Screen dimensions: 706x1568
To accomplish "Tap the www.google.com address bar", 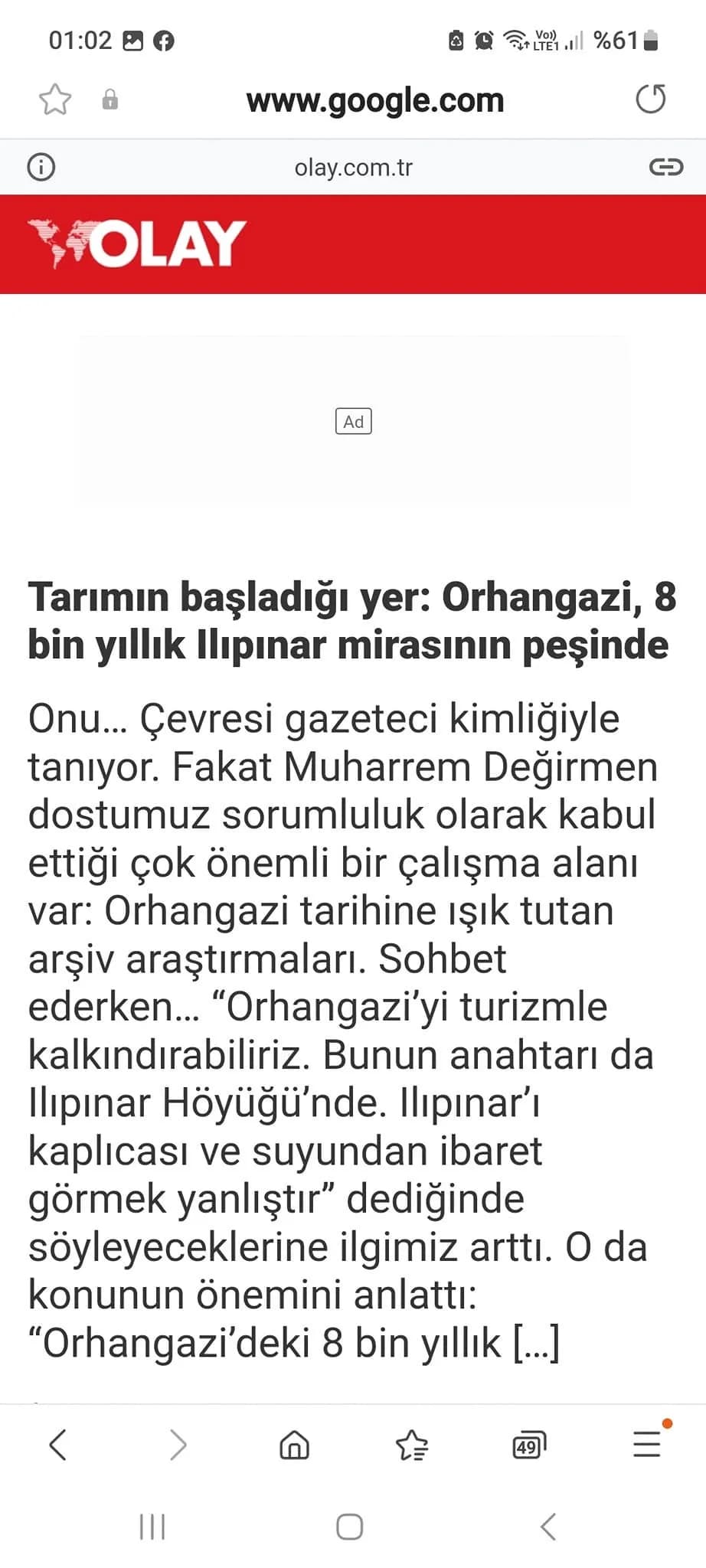I will [x=375, y=100].
